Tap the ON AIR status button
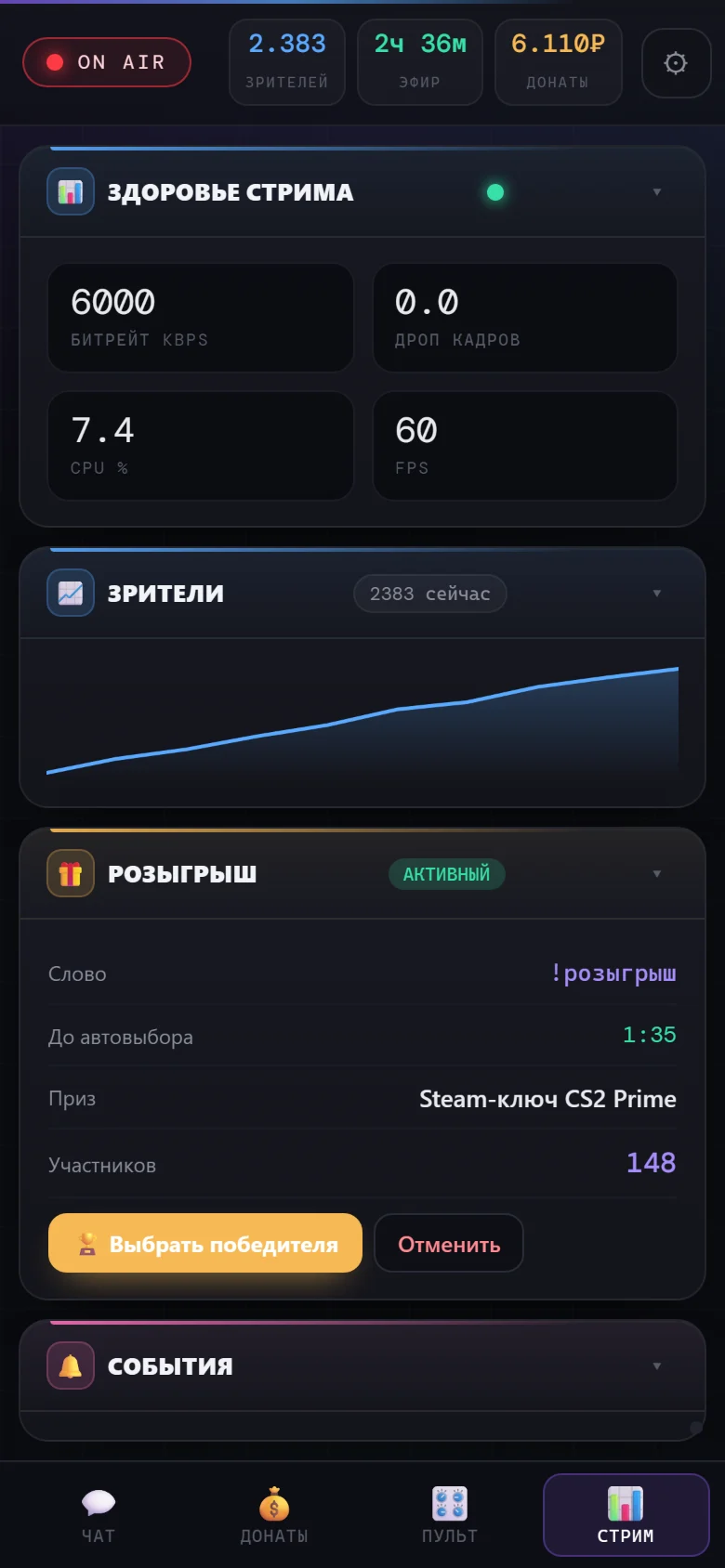725x1568 pixels. tap(107, 62)
